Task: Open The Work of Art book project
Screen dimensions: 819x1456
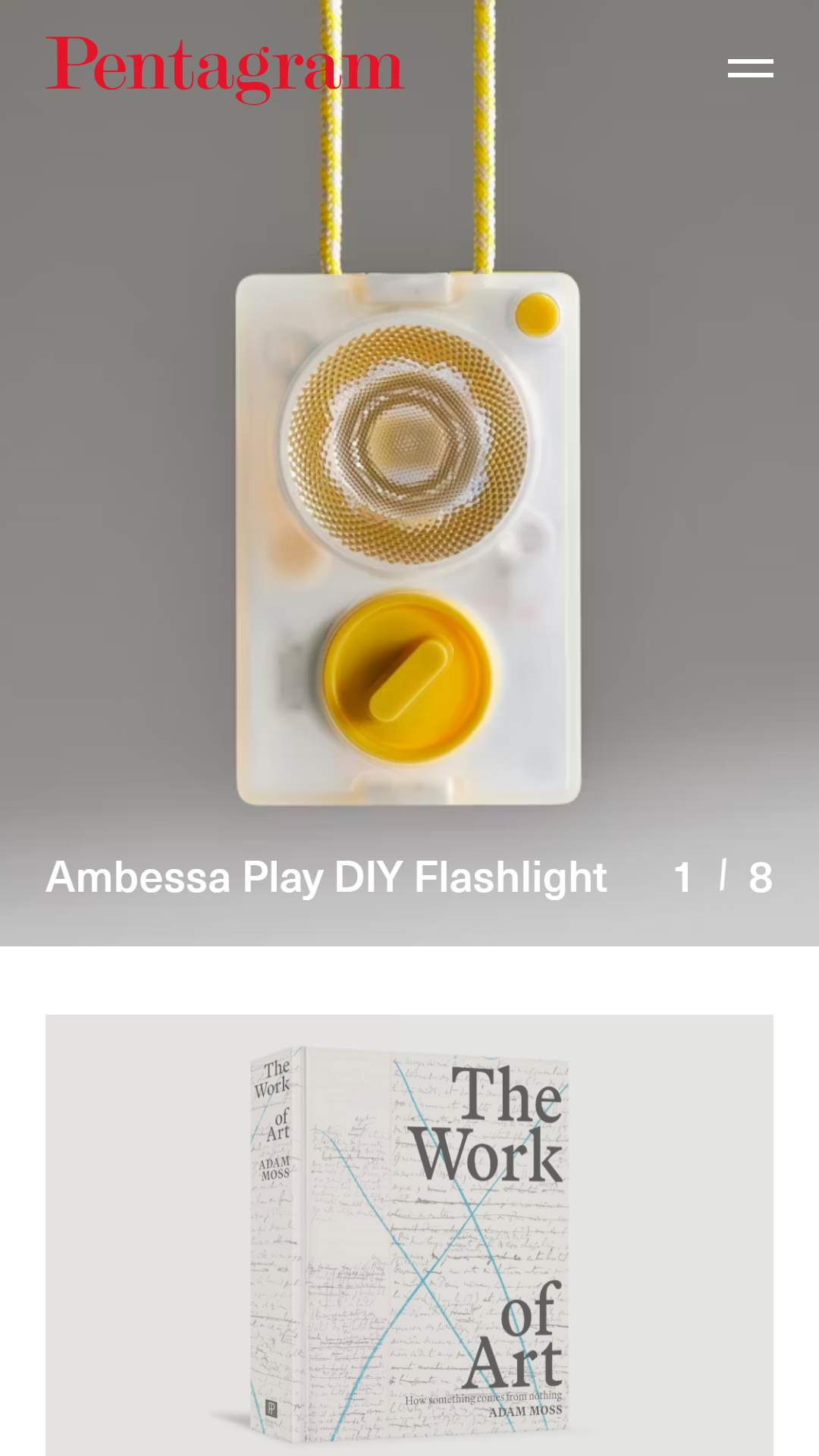Action: (409, 1236)
